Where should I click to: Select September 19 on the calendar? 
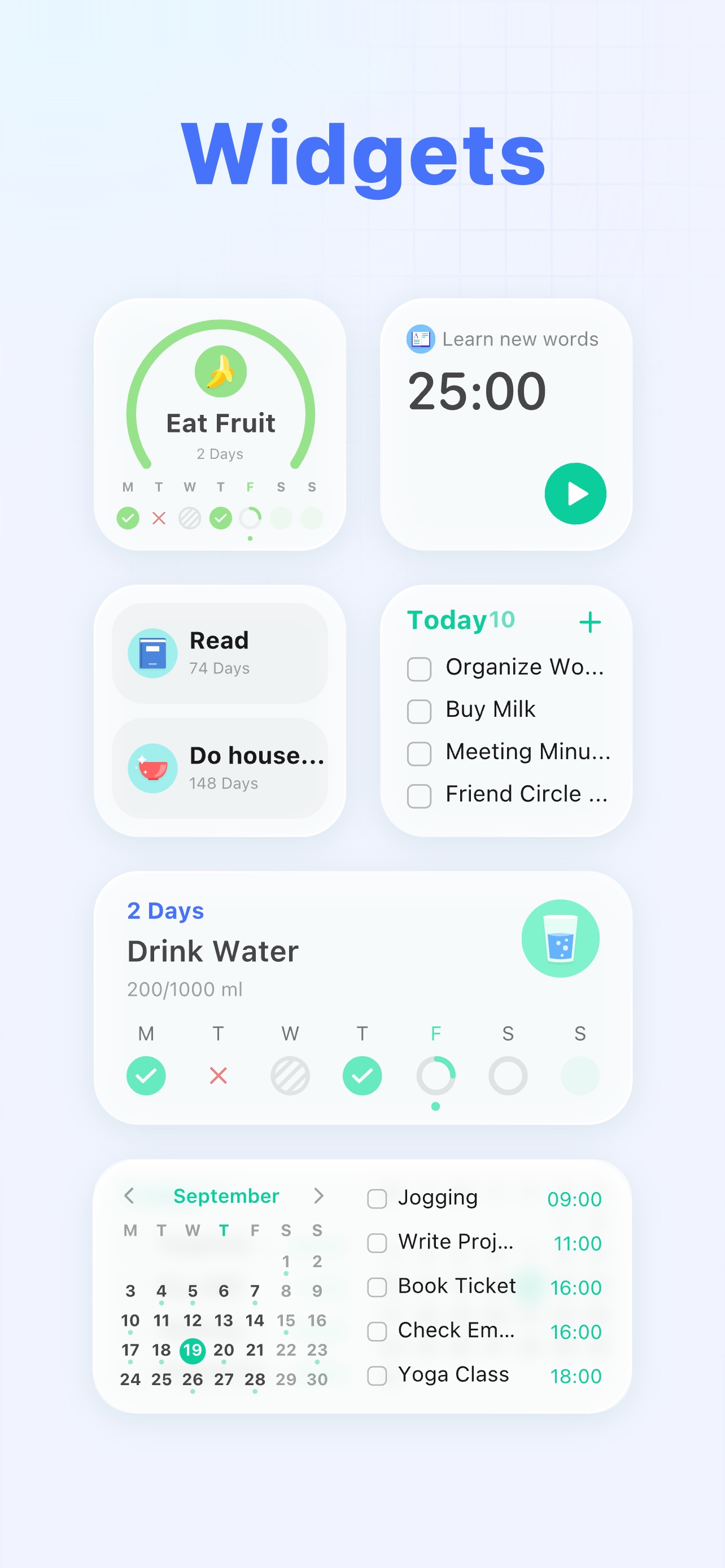pyautogui.click(x=193, y=1350)
